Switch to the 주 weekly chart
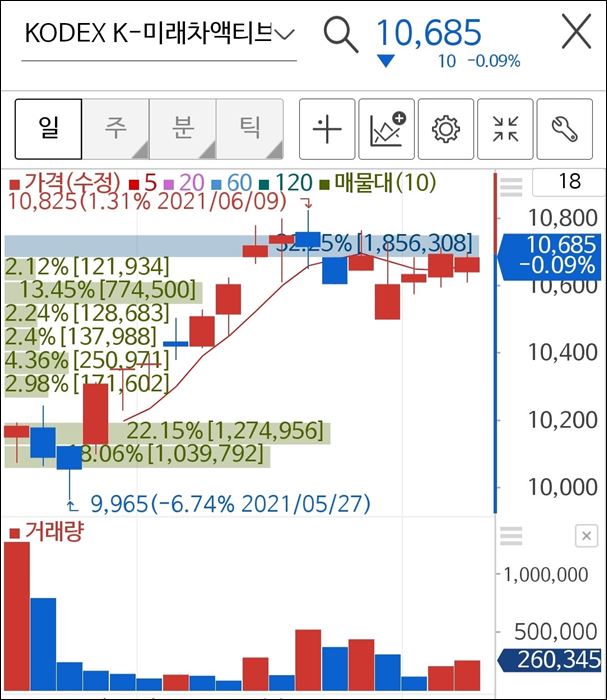 tap(116, 128)
